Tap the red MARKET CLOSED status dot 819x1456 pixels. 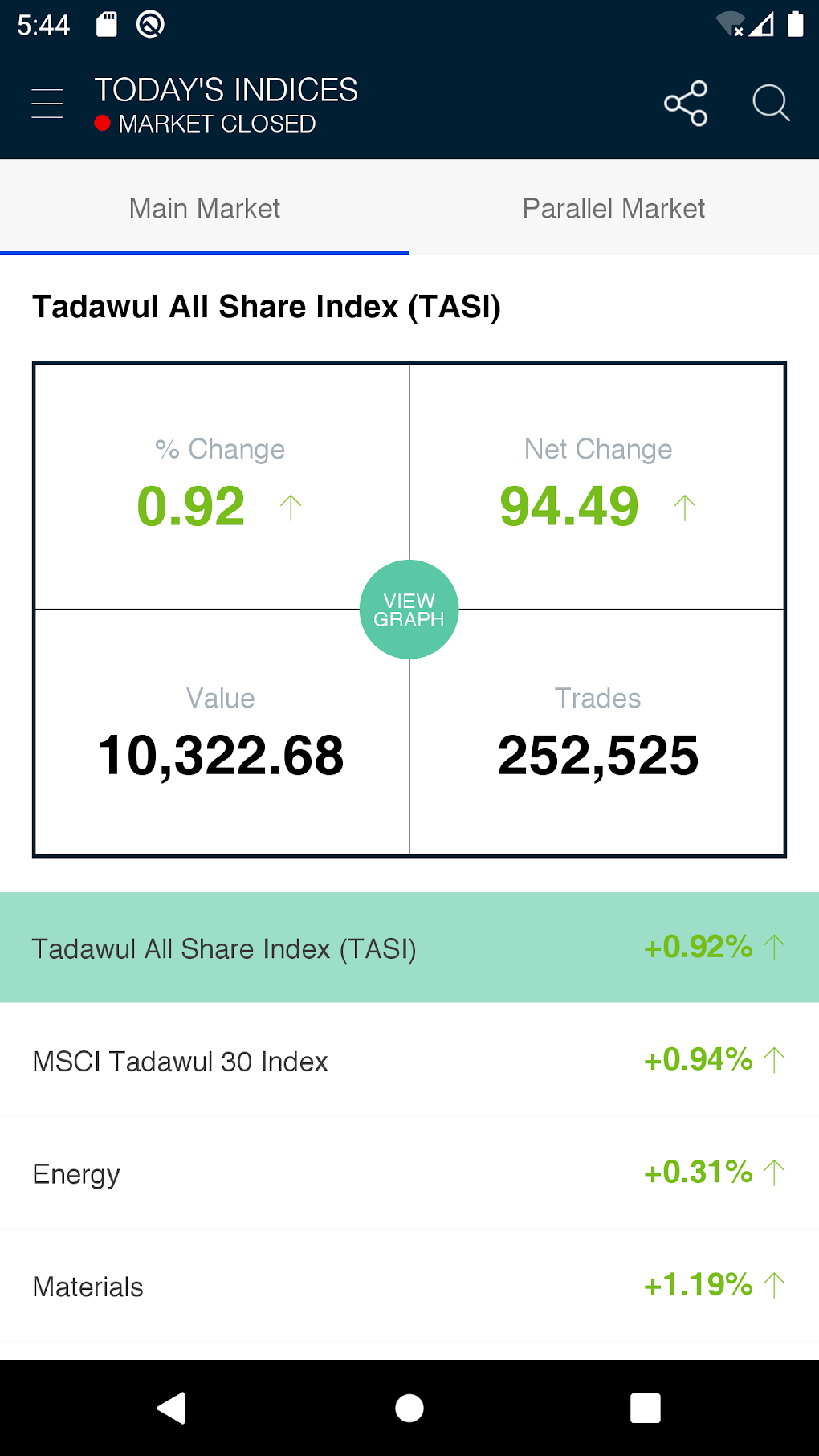coord(102,123)
